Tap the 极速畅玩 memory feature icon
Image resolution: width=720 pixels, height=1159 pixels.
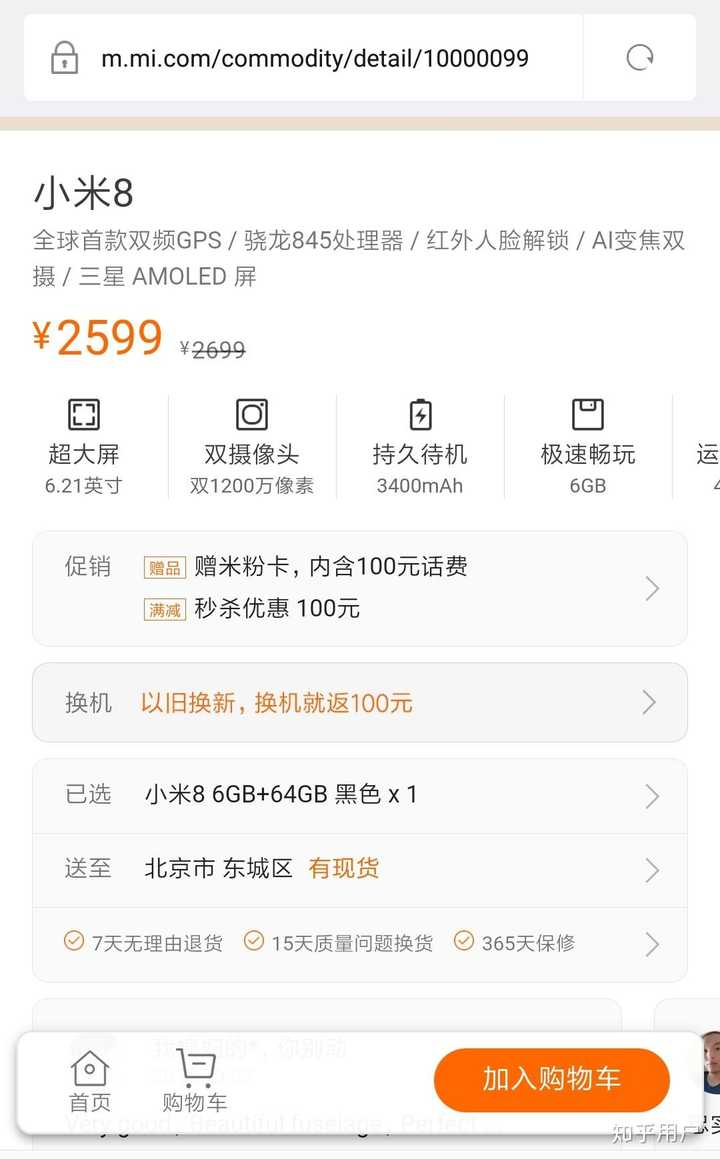click(587, 413)
